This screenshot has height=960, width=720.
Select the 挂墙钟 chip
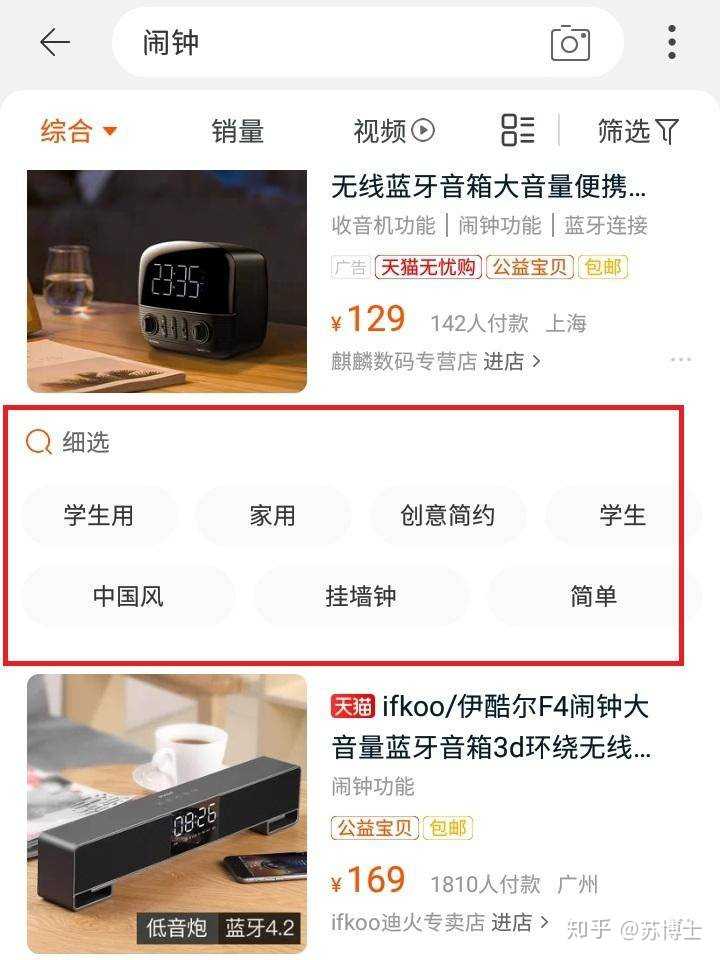coord(360,597)
